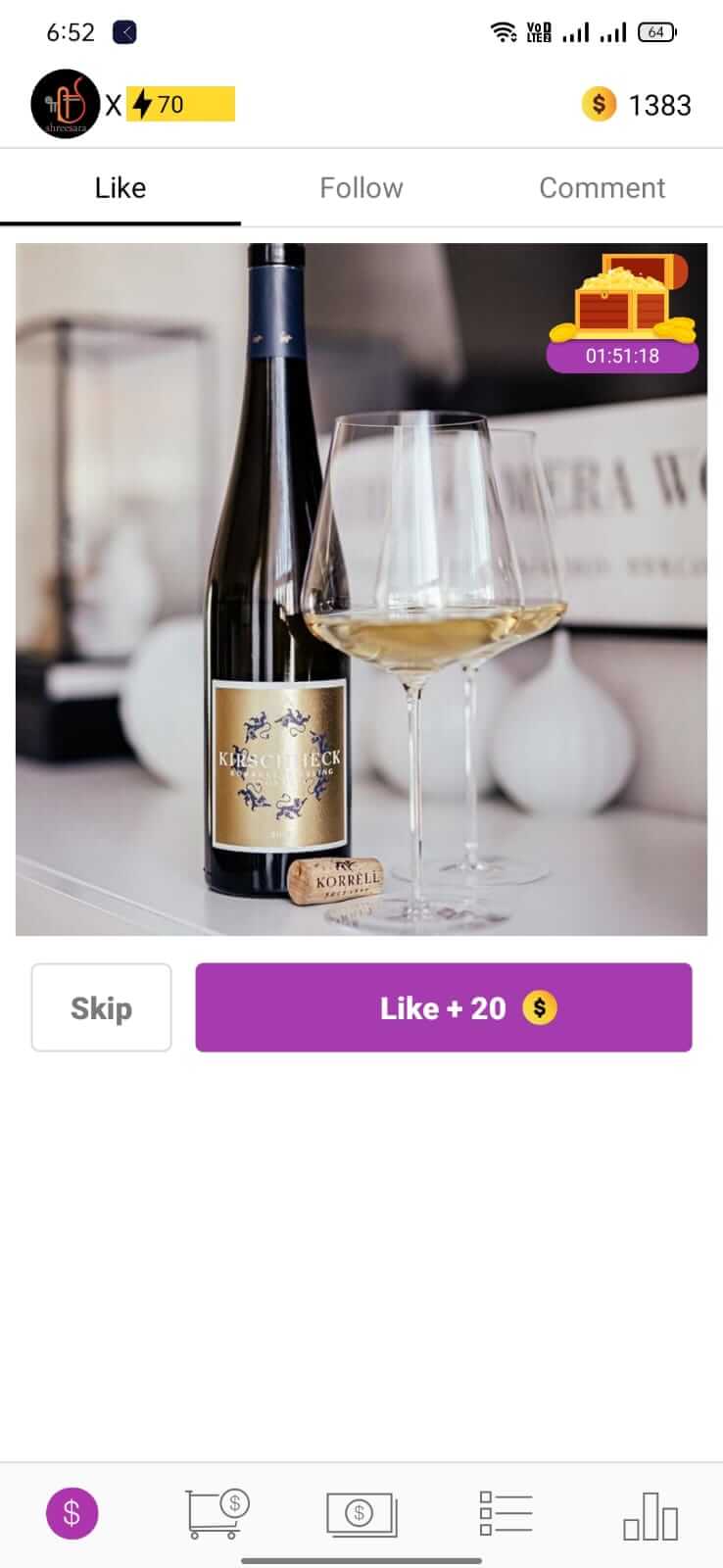The image size is (723, 1568).
Task: Open the purple dollar earn tab
Action: pyautogui.click(x=72, y=1512)
